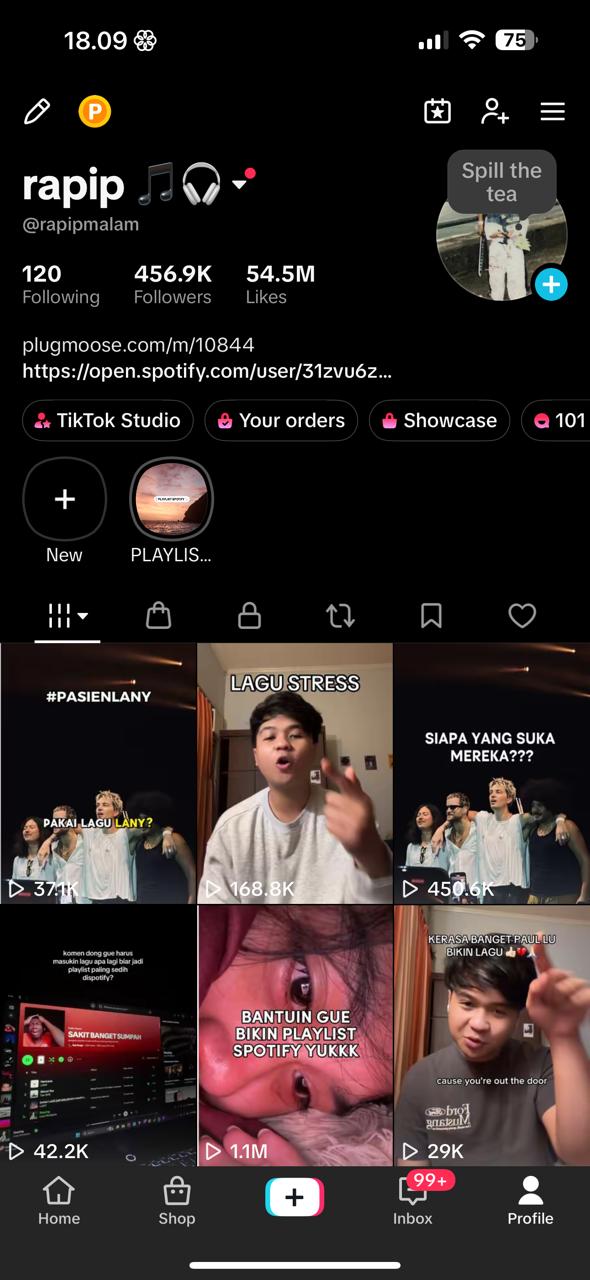590x1280 pixels.
Task: View the Following list
Action: click(61, 284)
